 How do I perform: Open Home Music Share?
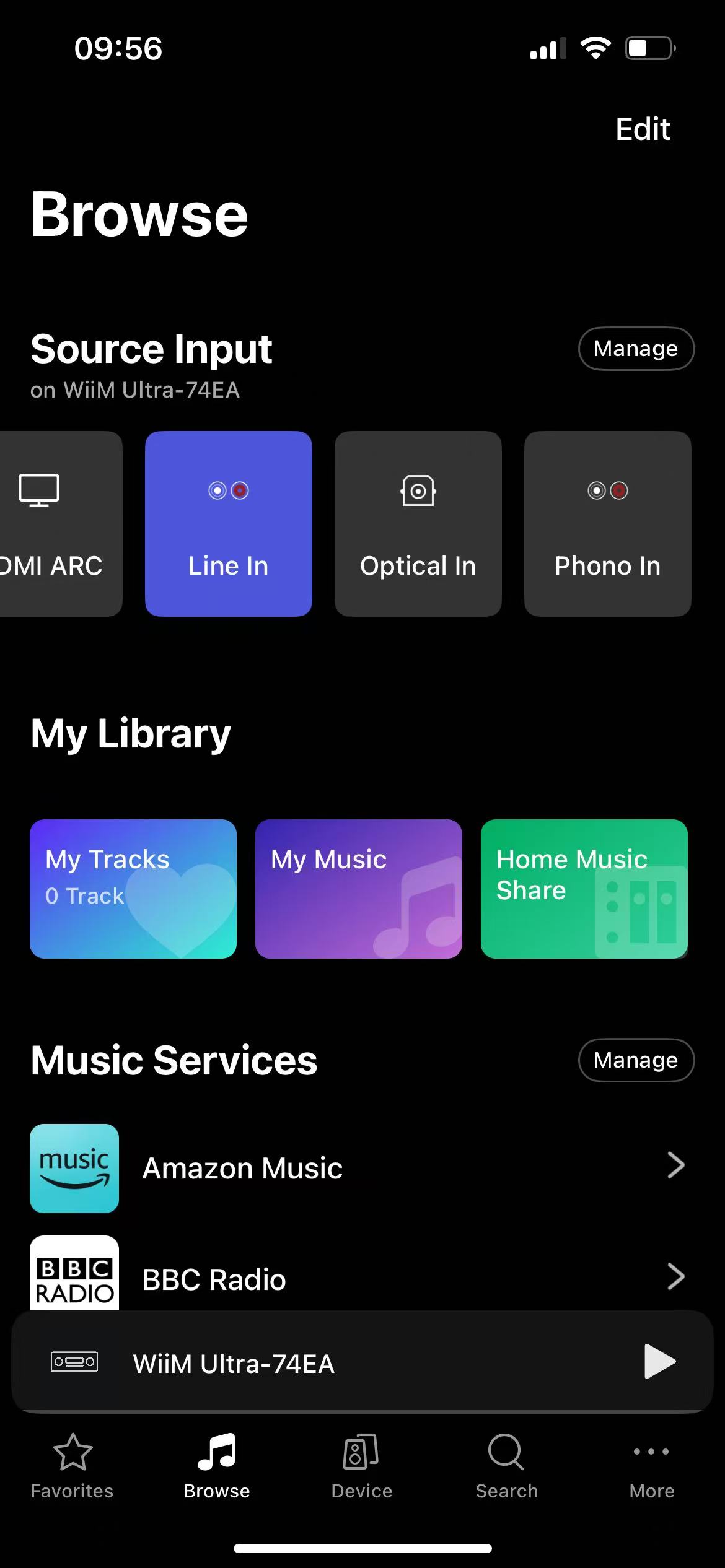click(584, 889)
